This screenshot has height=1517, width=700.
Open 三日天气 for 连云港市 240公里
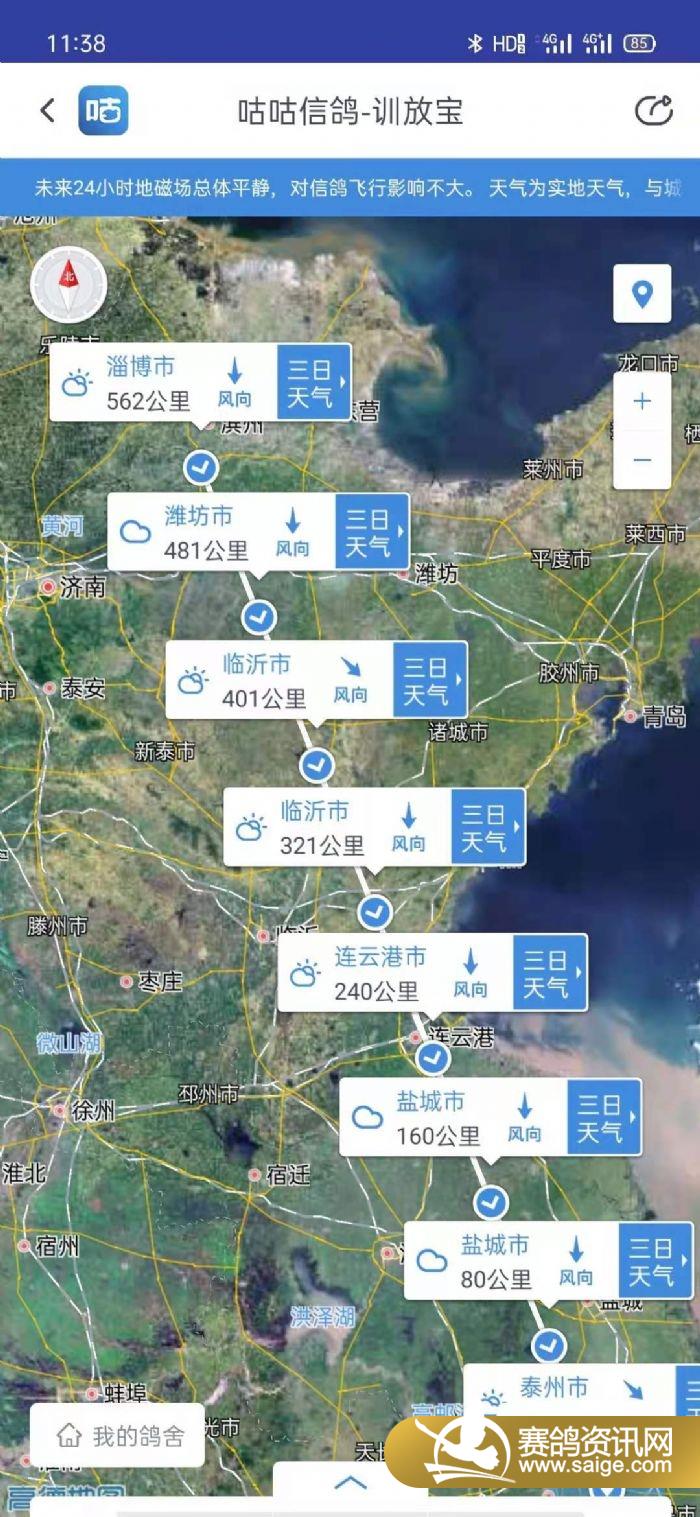(x=550, y=974)
